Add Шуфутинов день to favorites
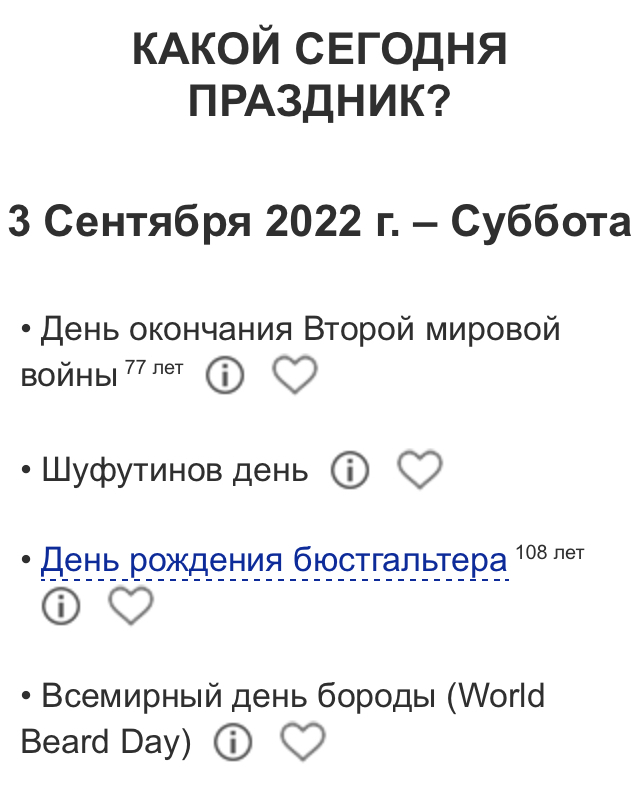Image resolution: width=640 pixels, height=802 pixels. coord(420,470)
